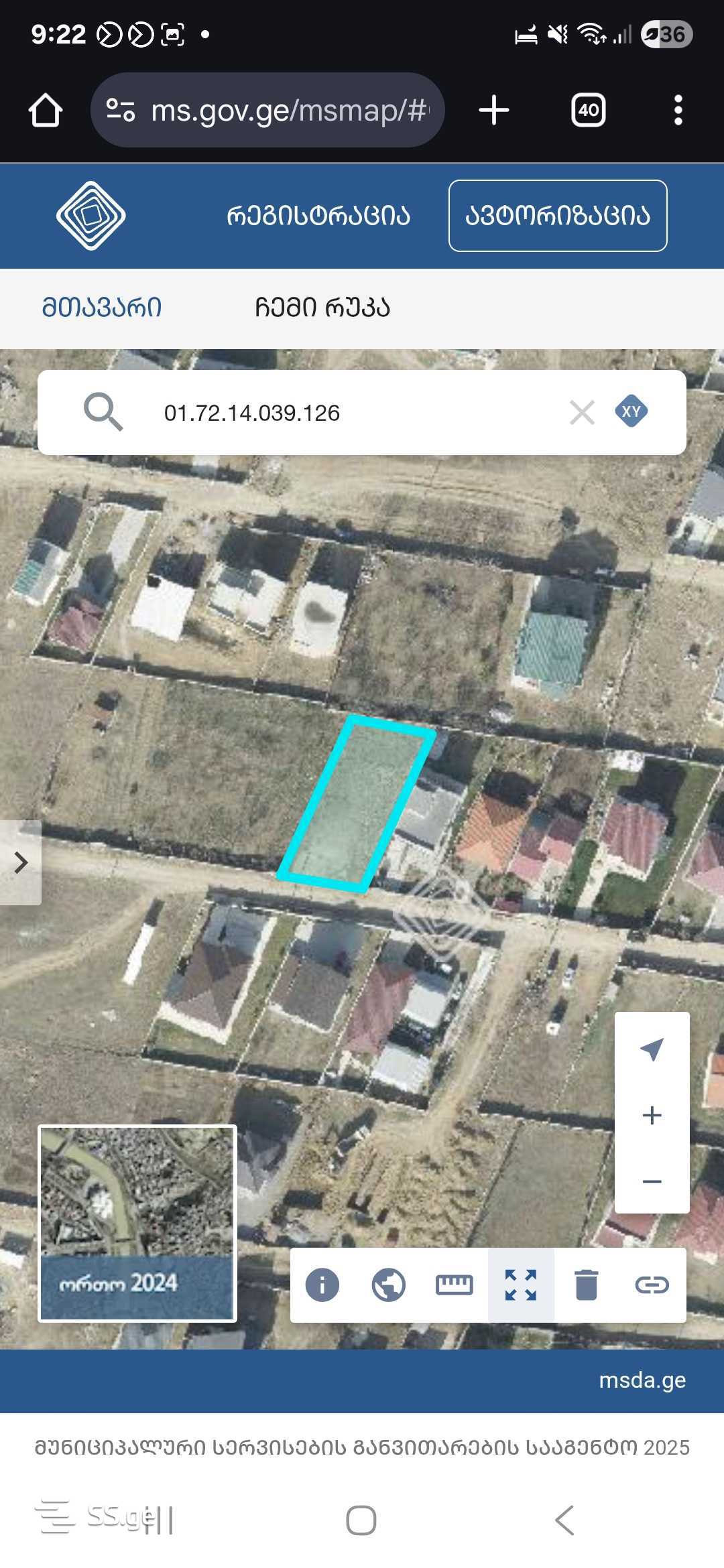Expand the left side panel
This screenshot has width=724, height=1568.
[x=21, y=862]
